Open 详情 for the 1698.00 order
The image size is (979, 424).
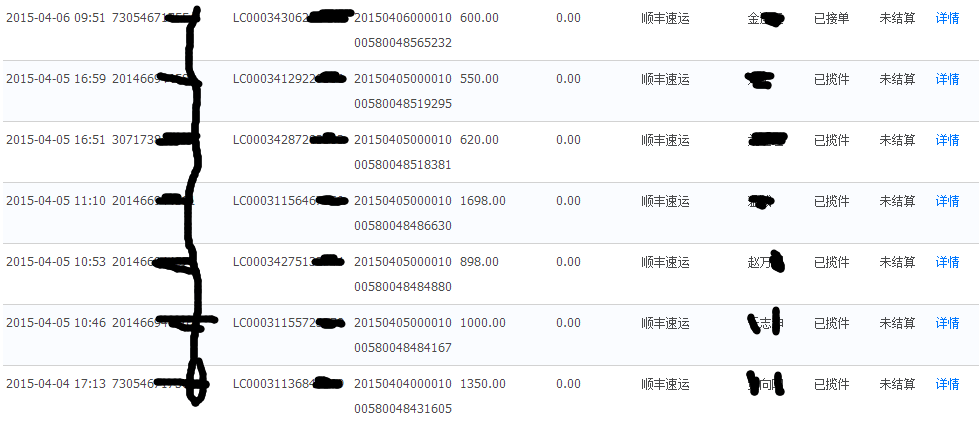click(947, 201)
